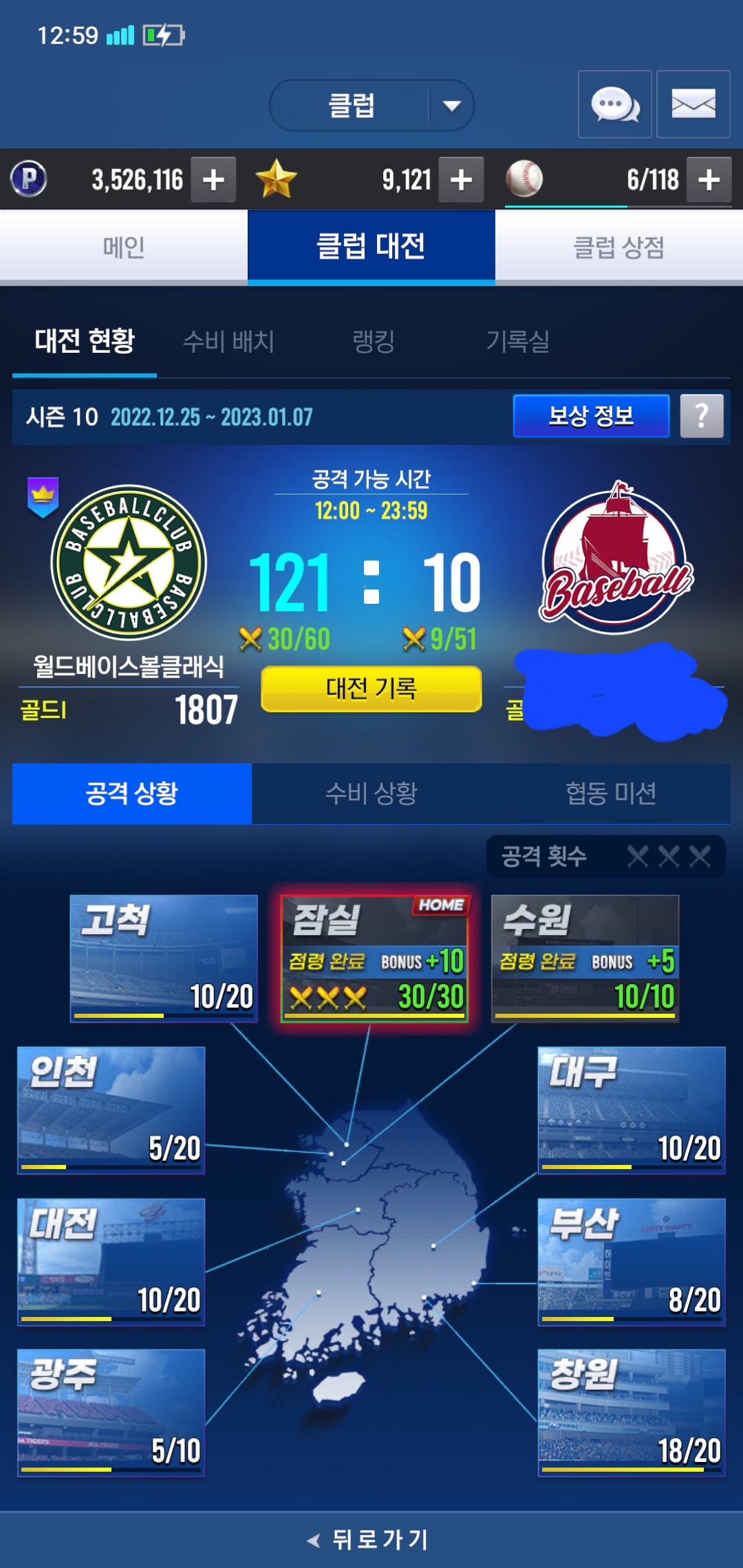The width and height of the screenshot is (743, 1568).
Task: Open the 랭킹 sub-tab
Action: click(x=373, y=341)
